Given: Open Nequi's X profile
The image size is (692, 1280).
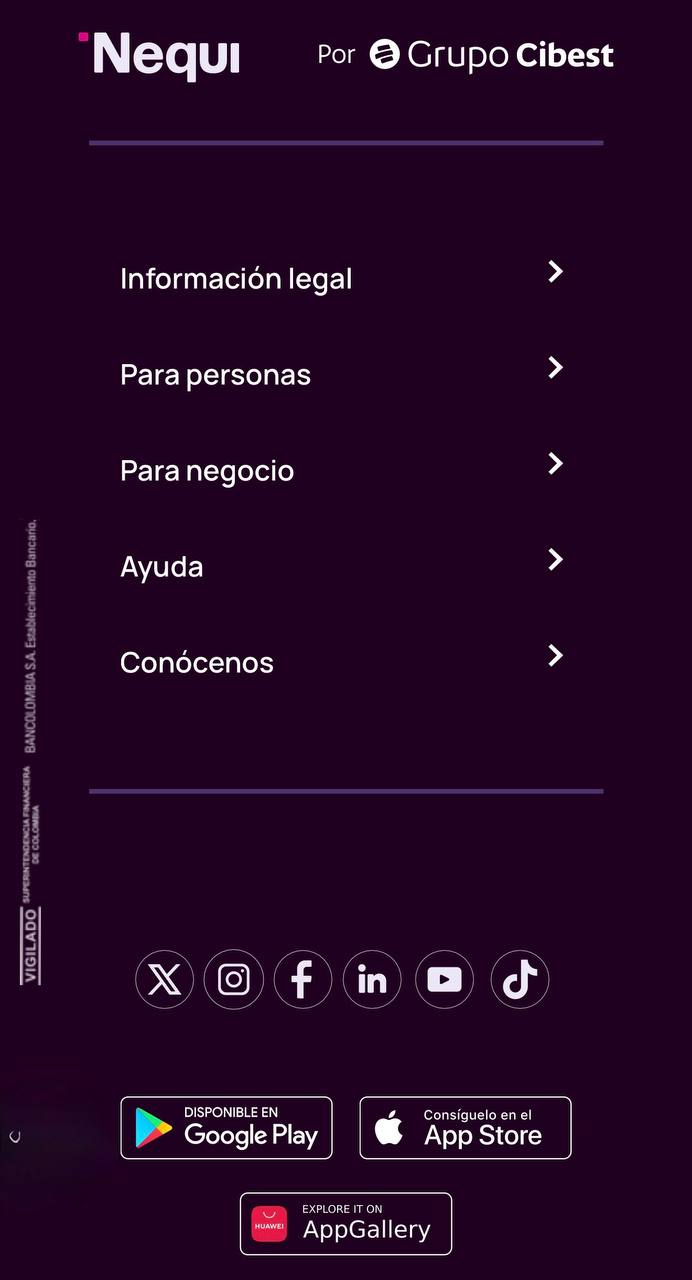Looking at the screenshot, I should click(x=164, y=980).
